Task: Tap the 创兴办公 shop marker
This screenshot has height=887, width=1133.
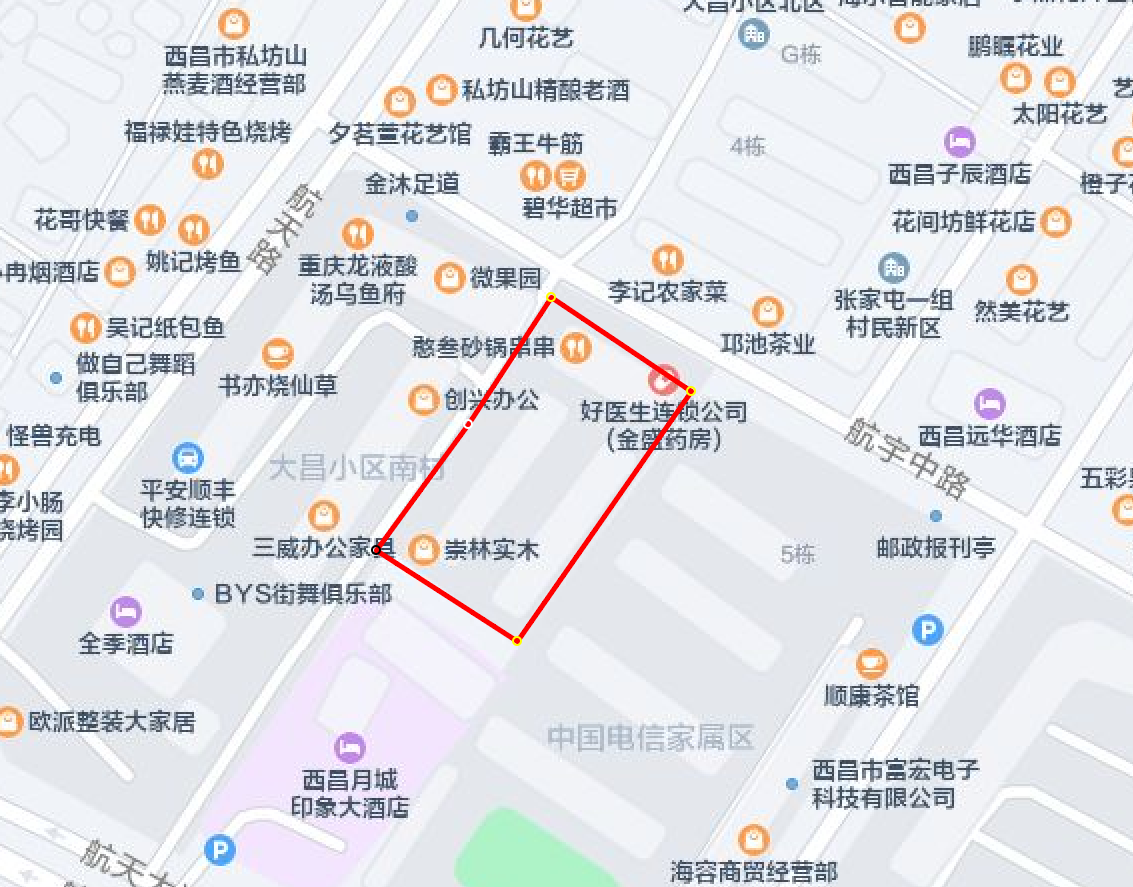Action: pos(424,400)
